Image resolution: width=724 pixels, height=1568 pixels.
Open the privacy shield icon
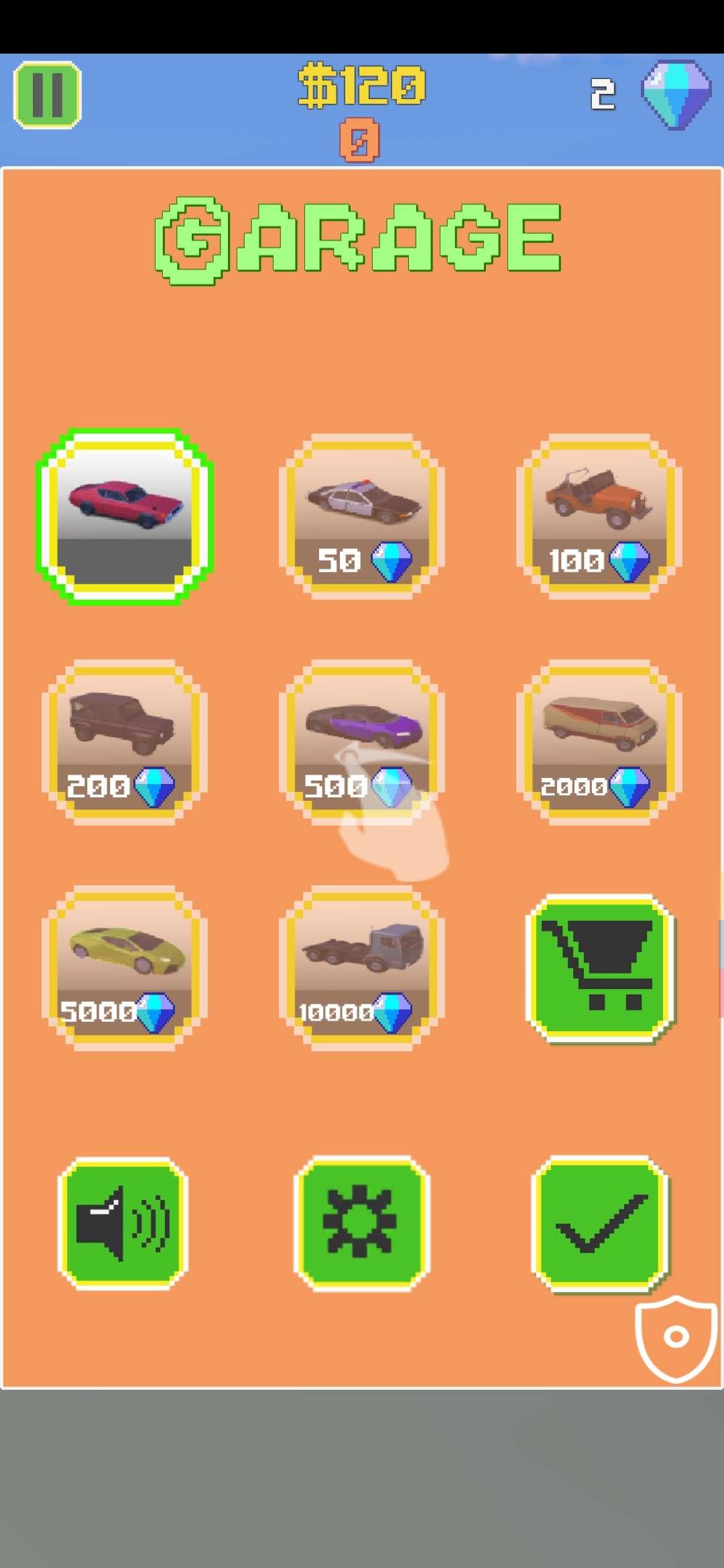(676, 1337)
